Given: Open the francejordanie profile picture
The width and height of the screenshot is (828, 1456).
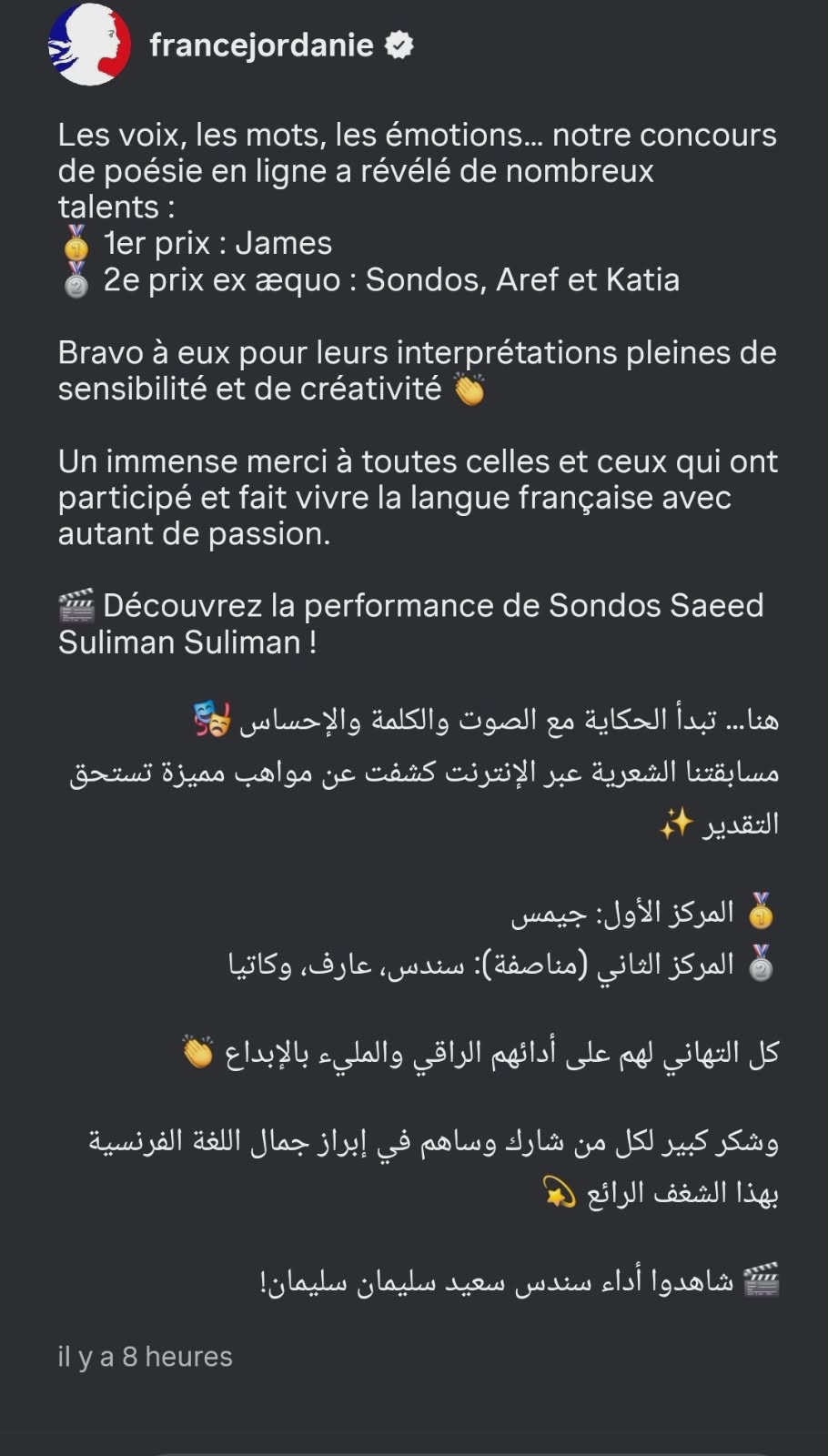Looking at the screenshot, I should coord(89,45).
